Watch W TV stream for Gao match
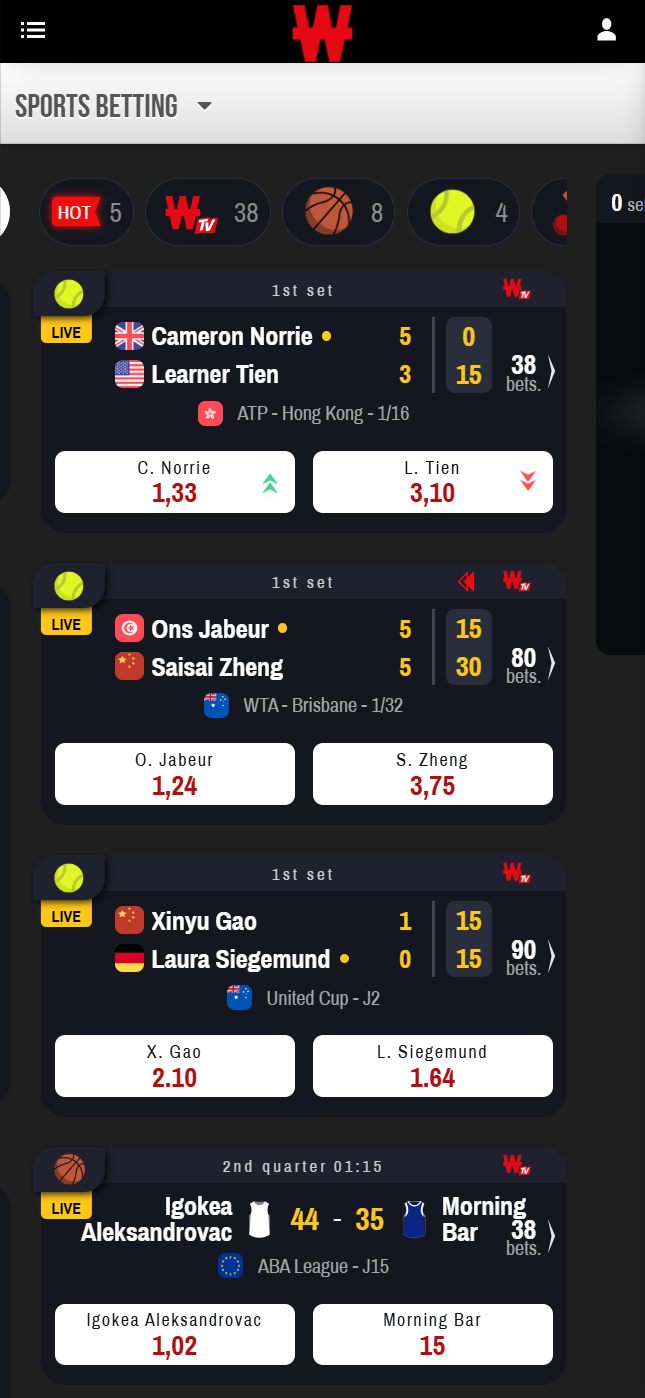Viewport: 645px width, 1398px height. (x=516, y=875)
